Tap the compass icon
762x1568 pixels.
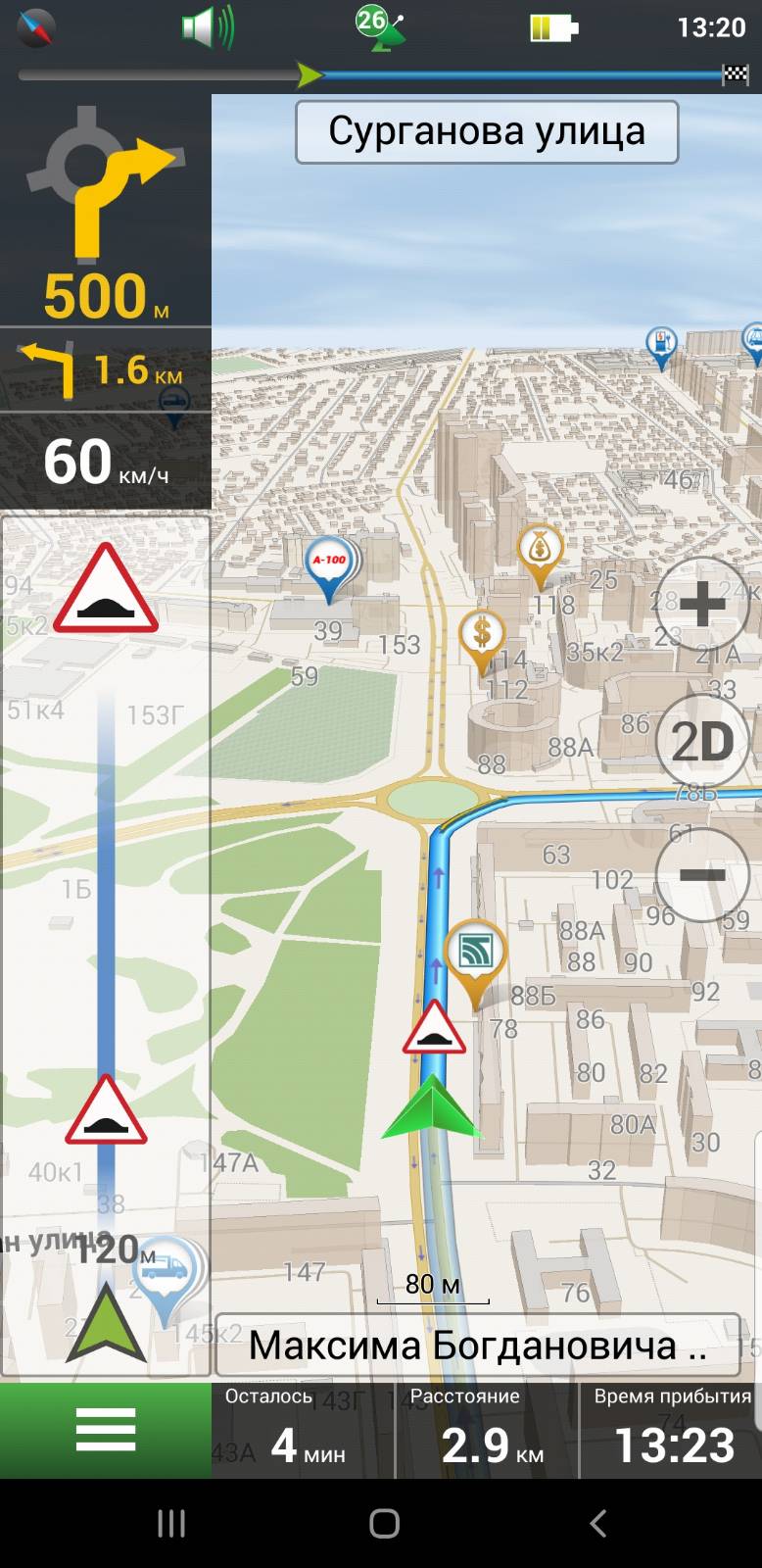(x=36, y=27)
